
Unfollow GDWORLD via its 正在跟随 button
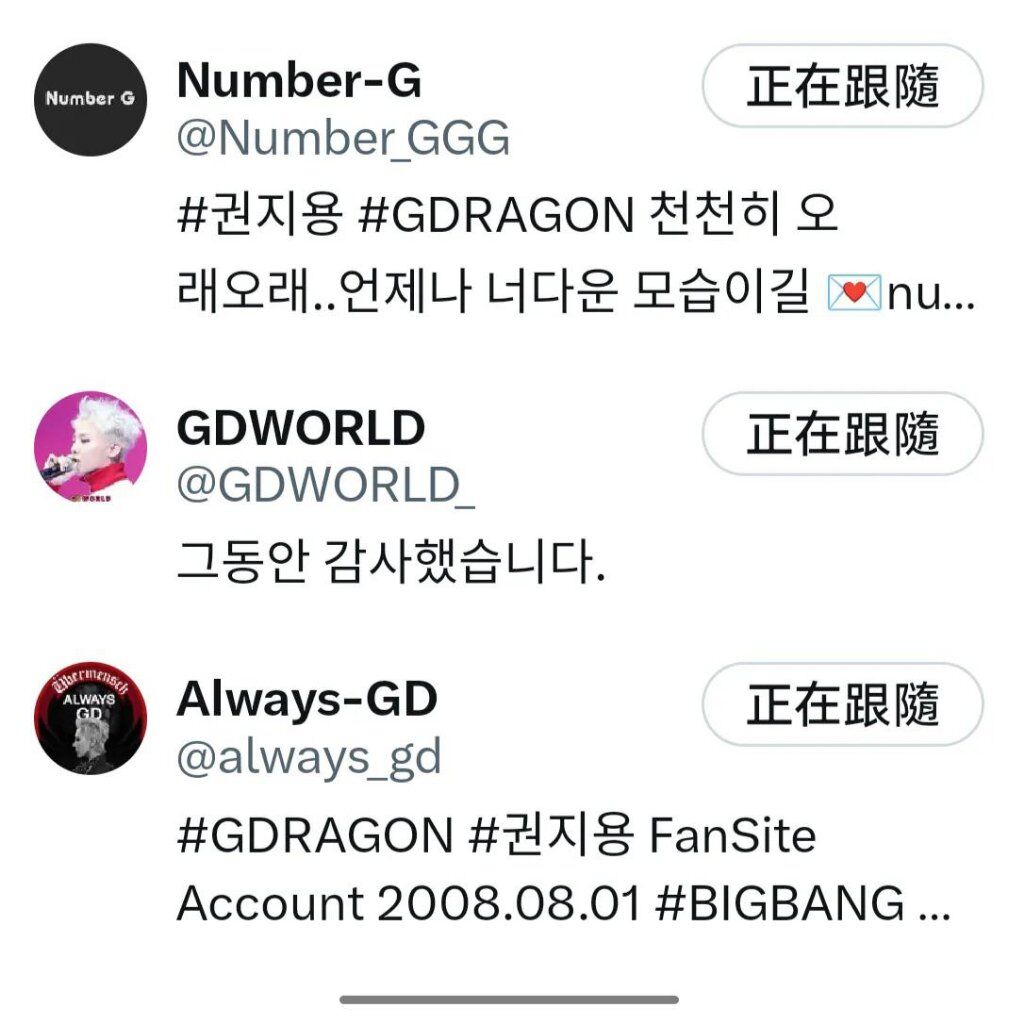[x=842, y=433]
